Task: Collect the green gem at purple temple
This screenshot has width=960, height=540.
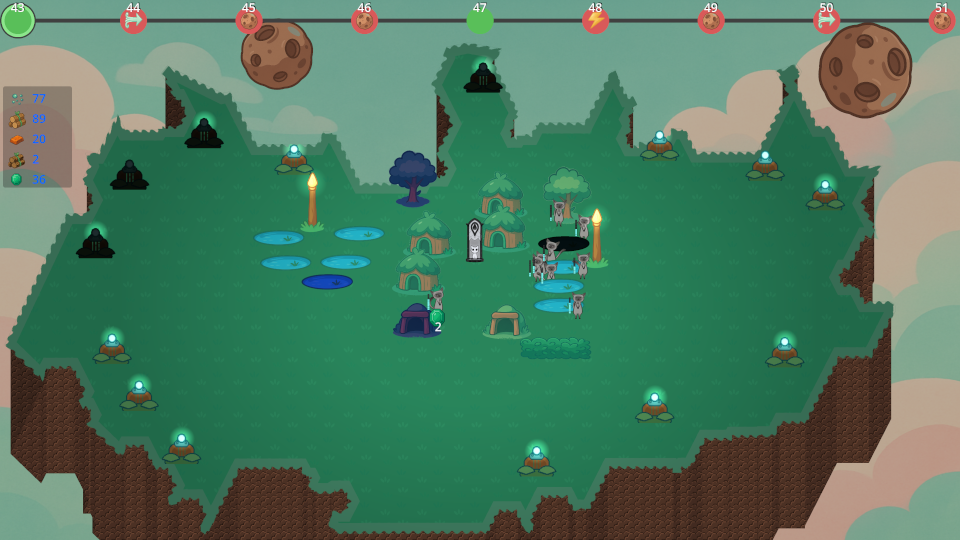Action: pyautogui.click(x=436, y=316)
